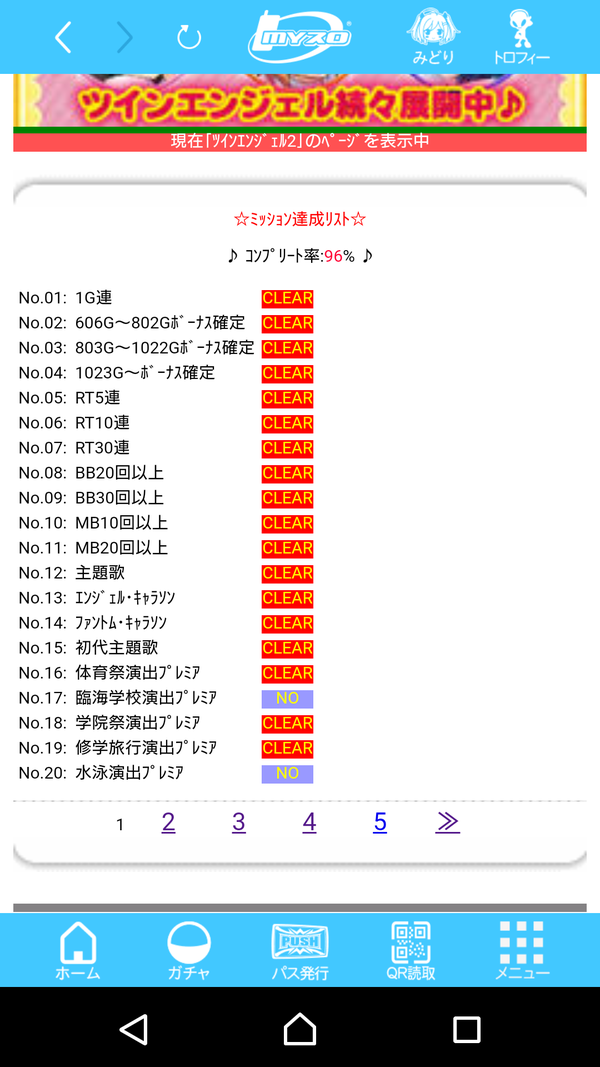The height and width of the screenshot is (1067, 600).
Task: Go back using the top arrow
Action: click(63, 37)
